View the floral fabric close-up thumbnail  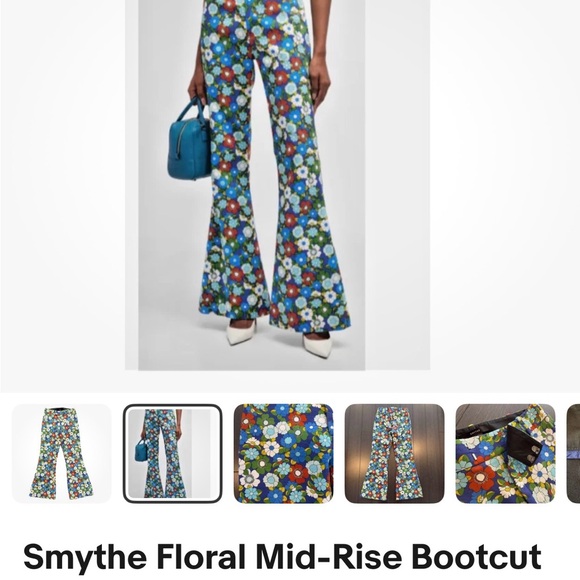coord(283,453)
